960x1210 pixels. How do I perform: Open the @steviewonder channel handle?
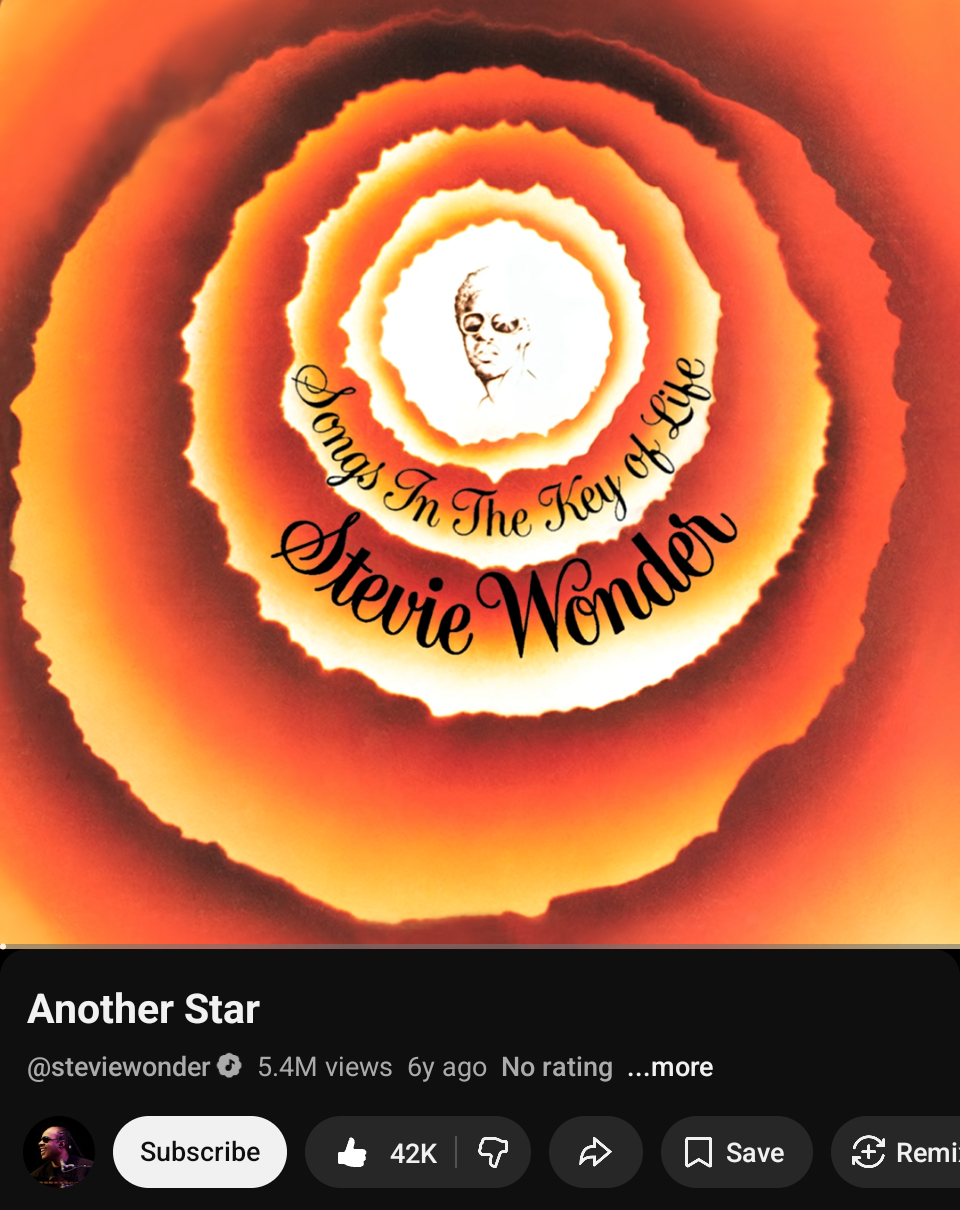[119, 1067]
